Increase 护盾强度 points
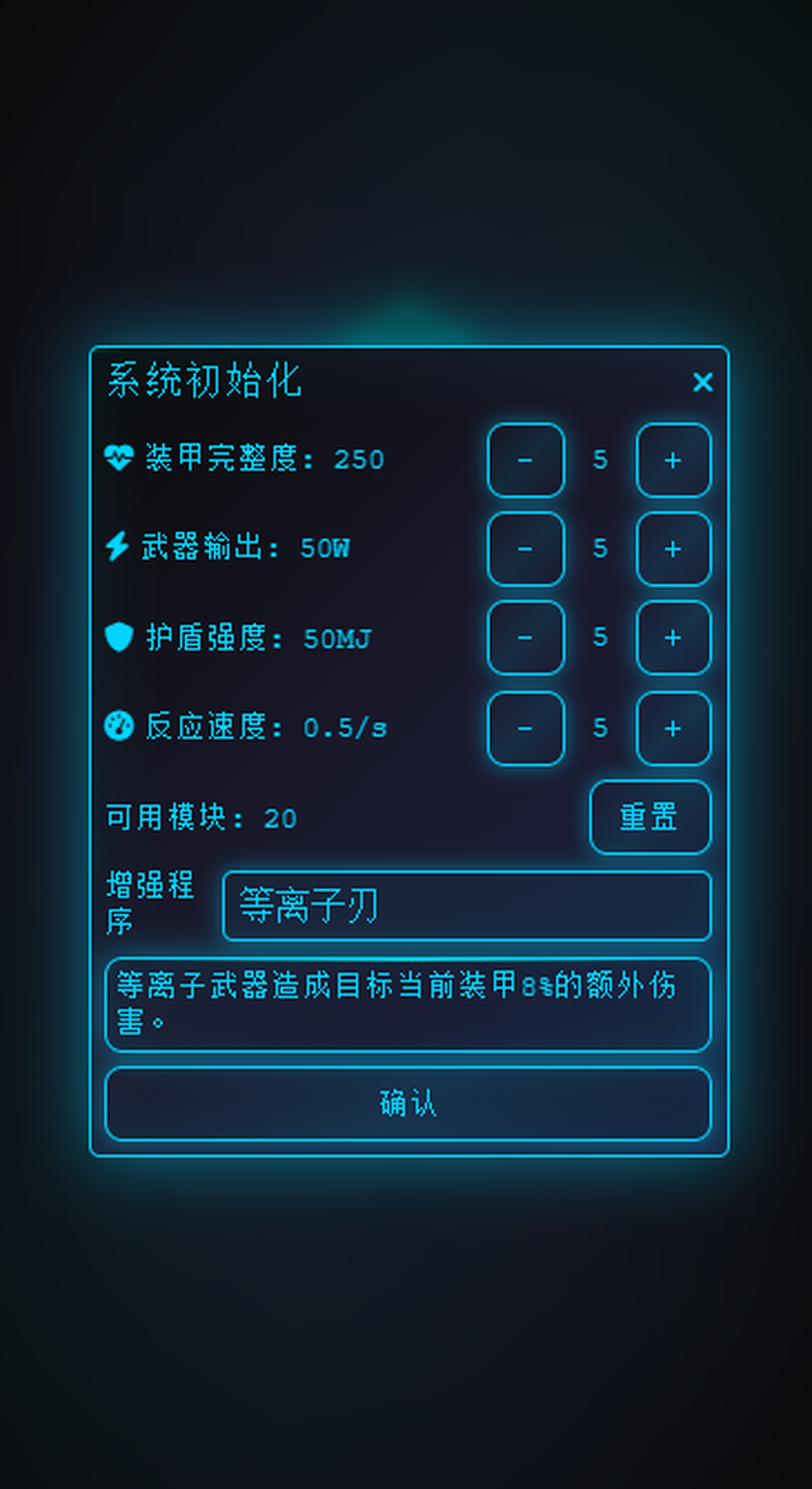 click(673, 638)
